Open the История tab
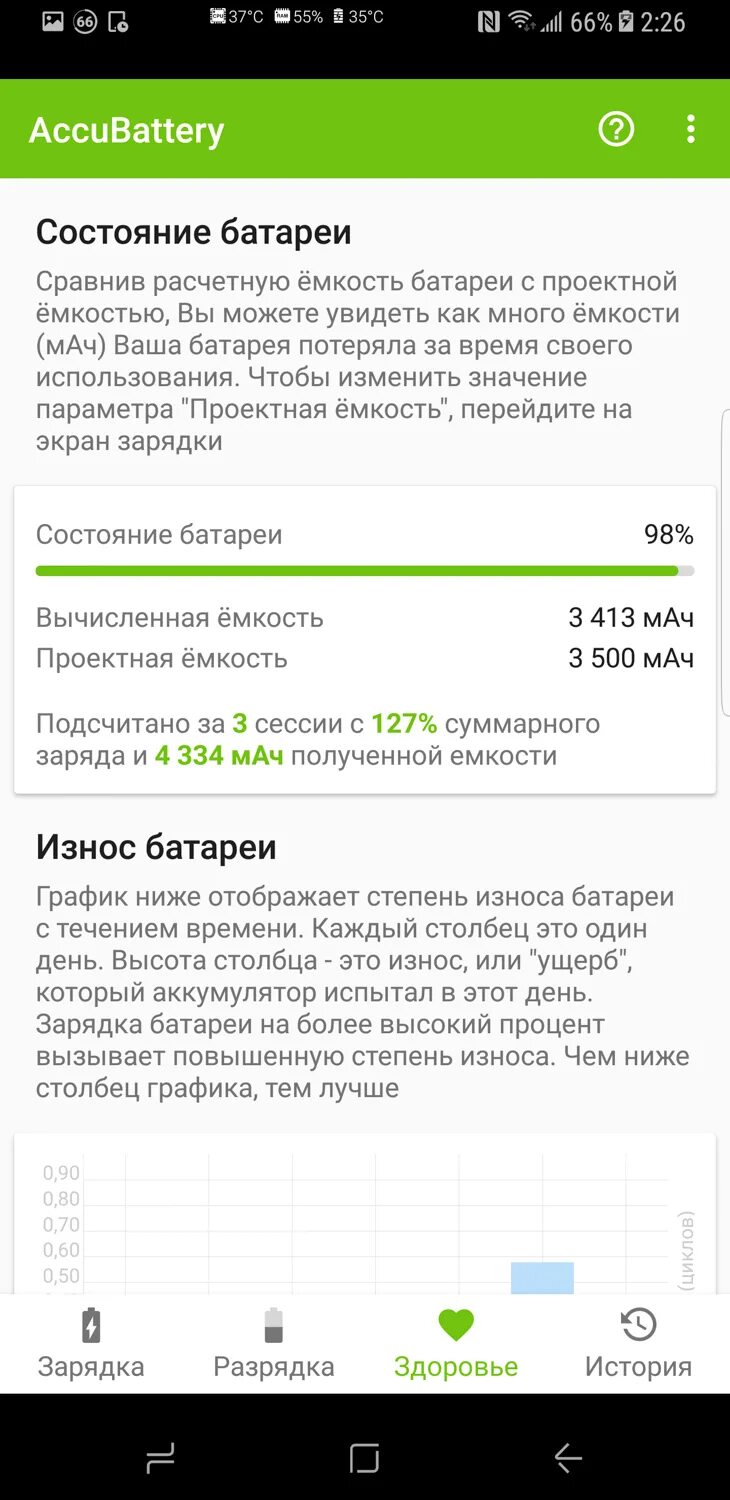730x1500 pixels. [x=638, y=1343]
